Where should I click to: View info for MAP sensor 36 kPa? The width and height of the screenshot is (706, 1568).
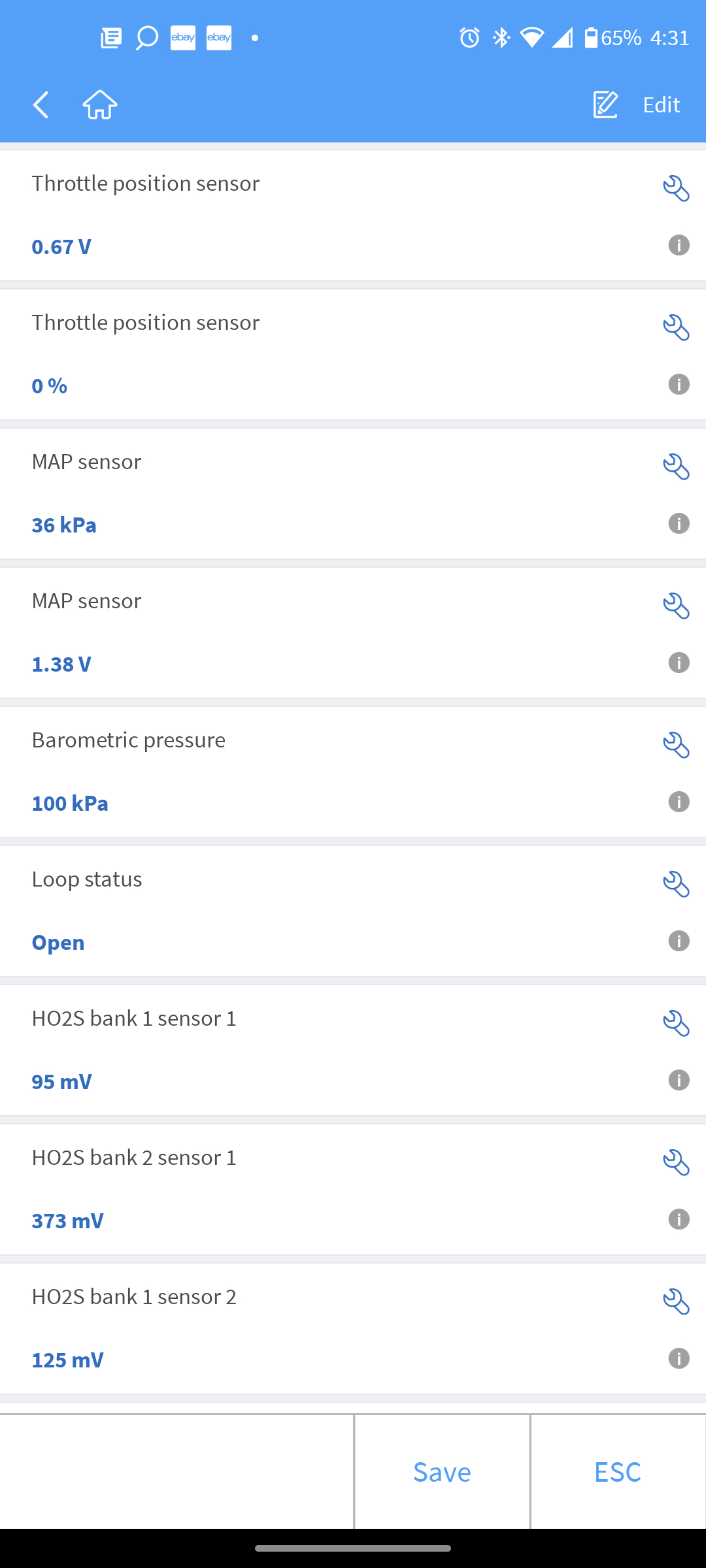point(679,523)
